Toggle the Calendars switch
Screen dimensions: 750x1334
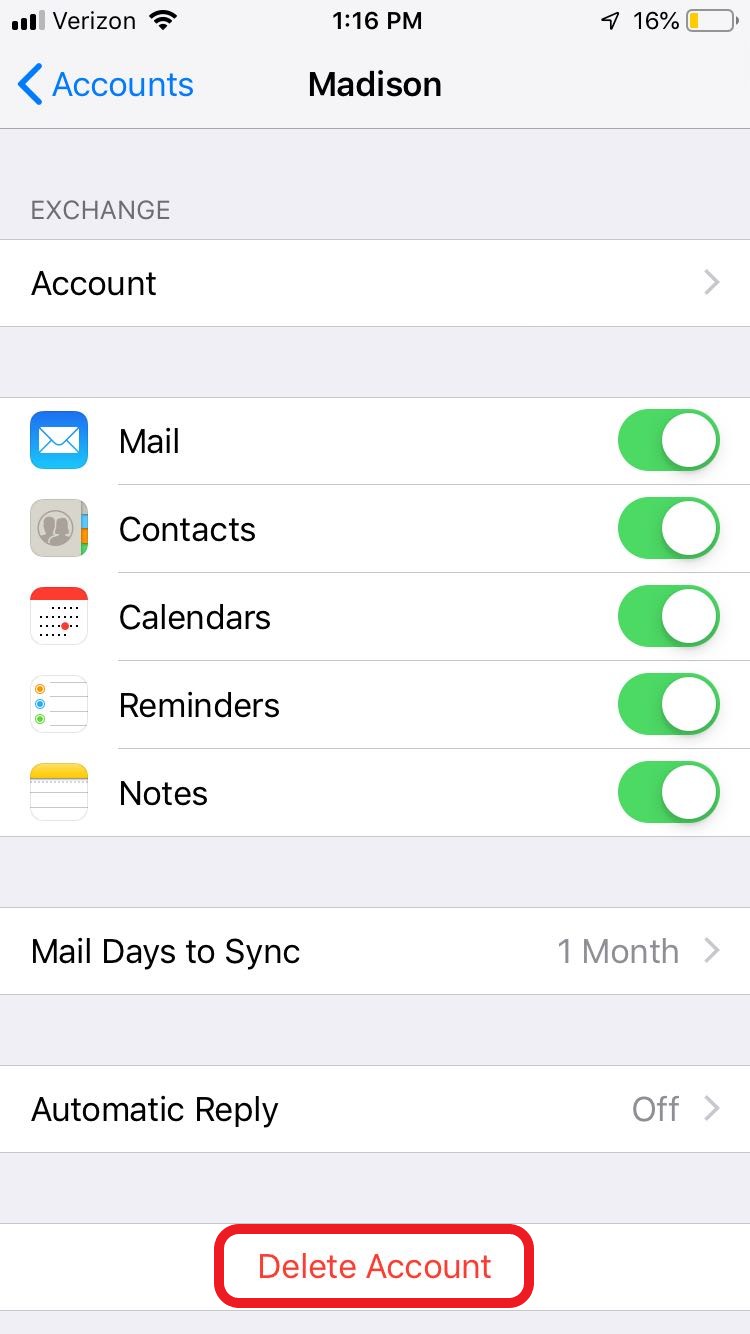669,616
